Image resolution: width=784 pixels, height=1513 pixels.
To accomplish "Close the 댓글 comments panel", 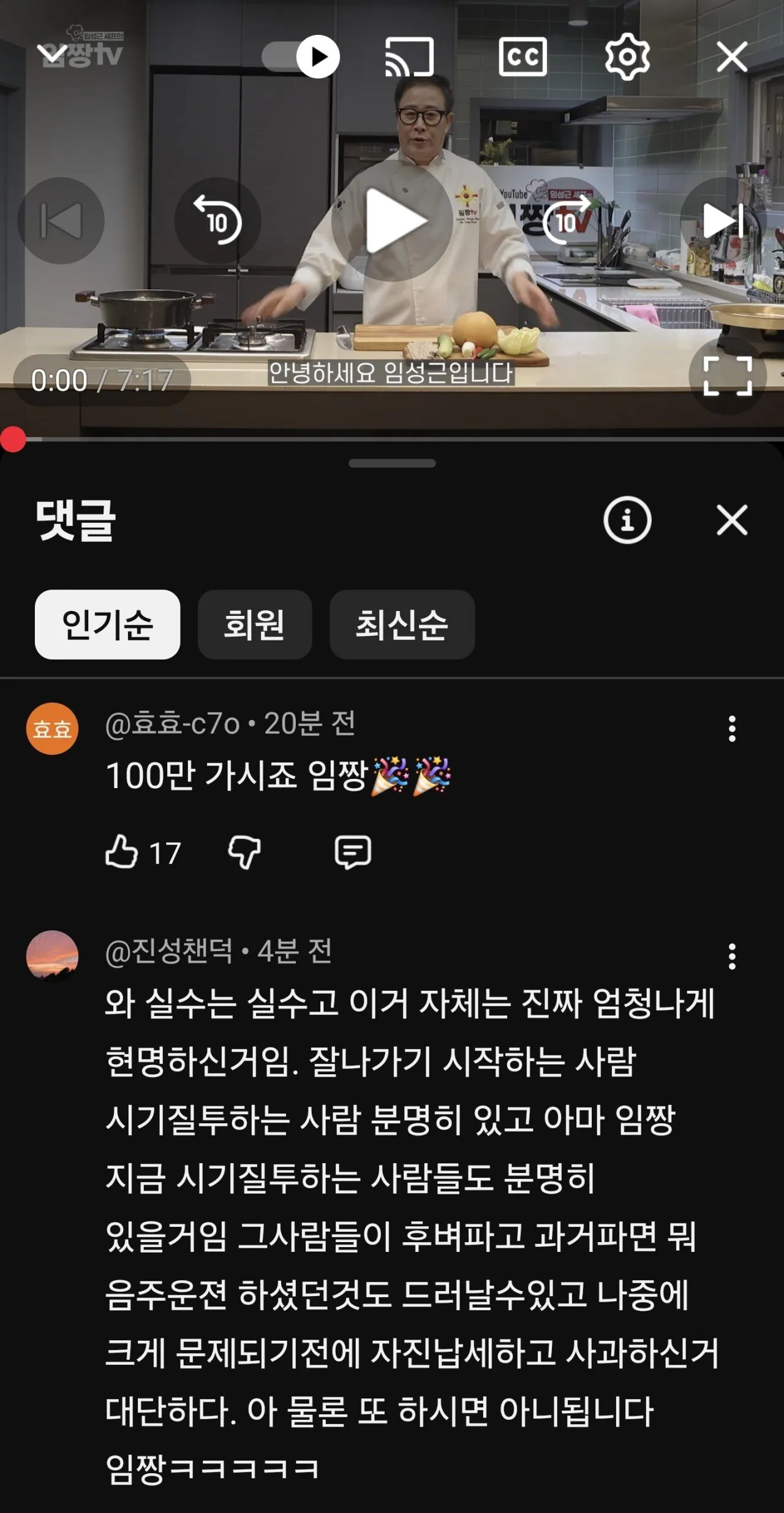I will pos(732,520).
